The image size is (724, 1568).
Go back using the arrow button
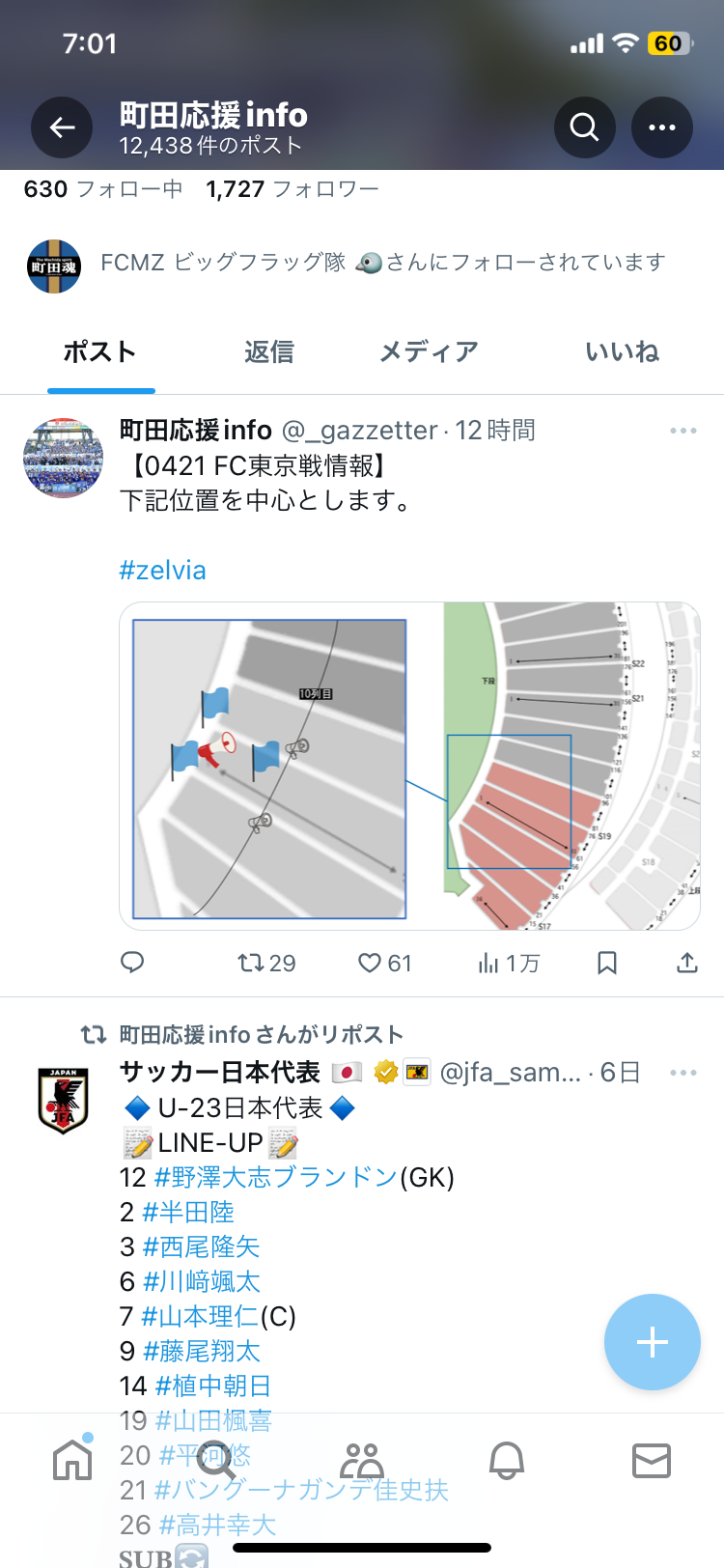(62, 127)
